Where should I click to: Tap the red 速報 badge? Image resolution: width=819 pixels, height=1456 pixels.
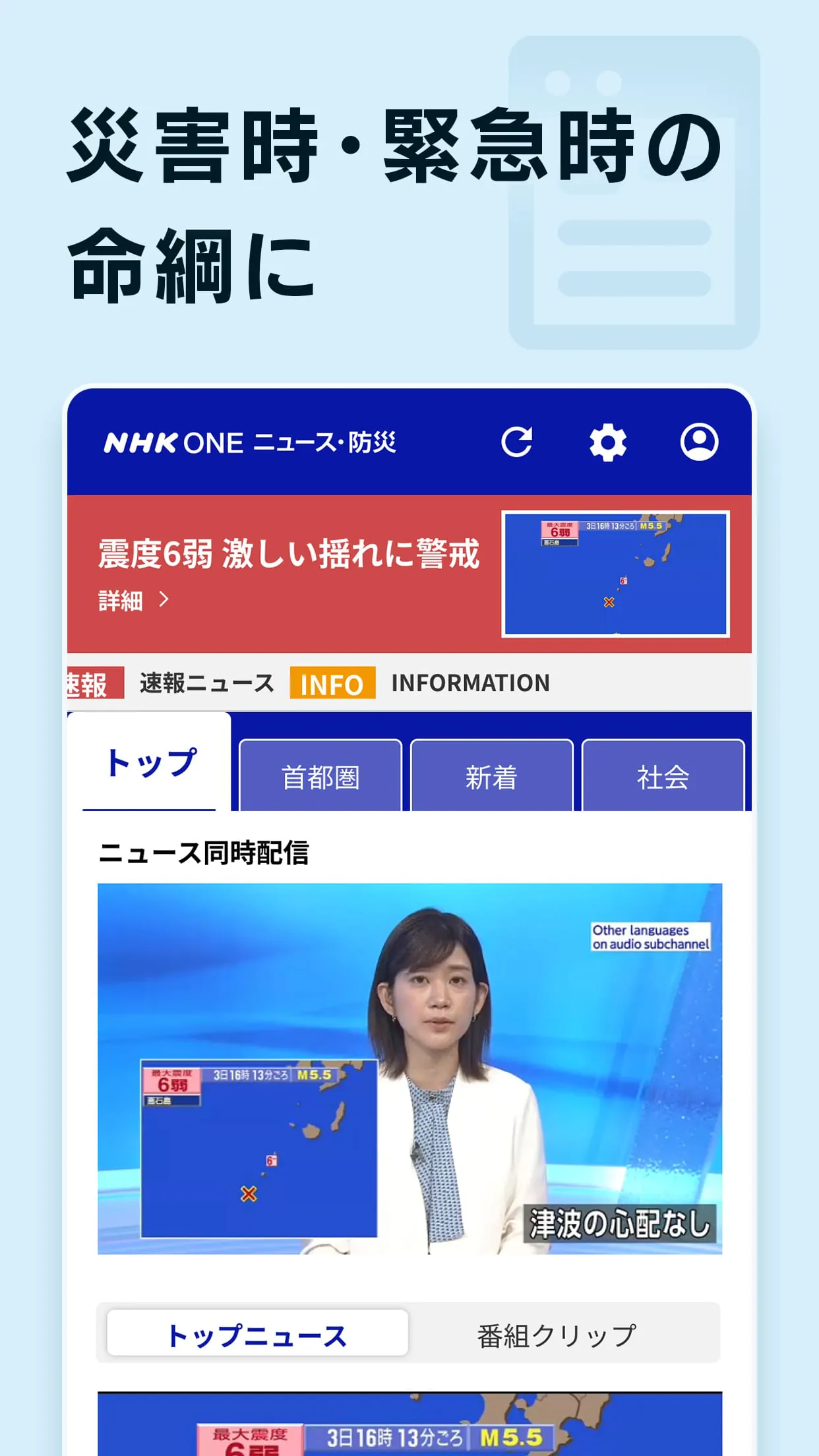tap(92, 682)
